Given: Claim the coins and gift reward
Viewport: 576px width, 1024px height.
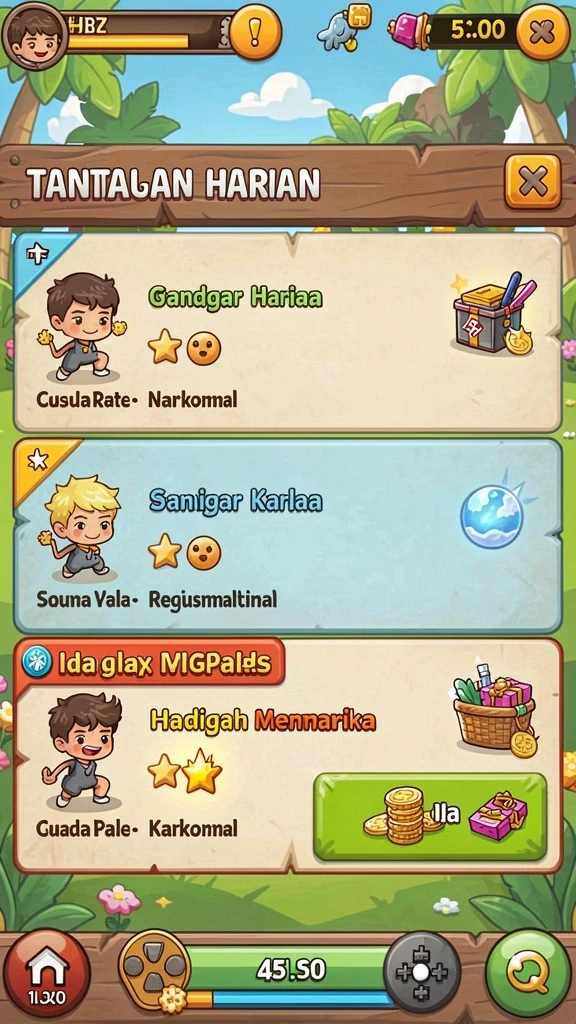Looking at the screenshot, I should tap(430, 816).
